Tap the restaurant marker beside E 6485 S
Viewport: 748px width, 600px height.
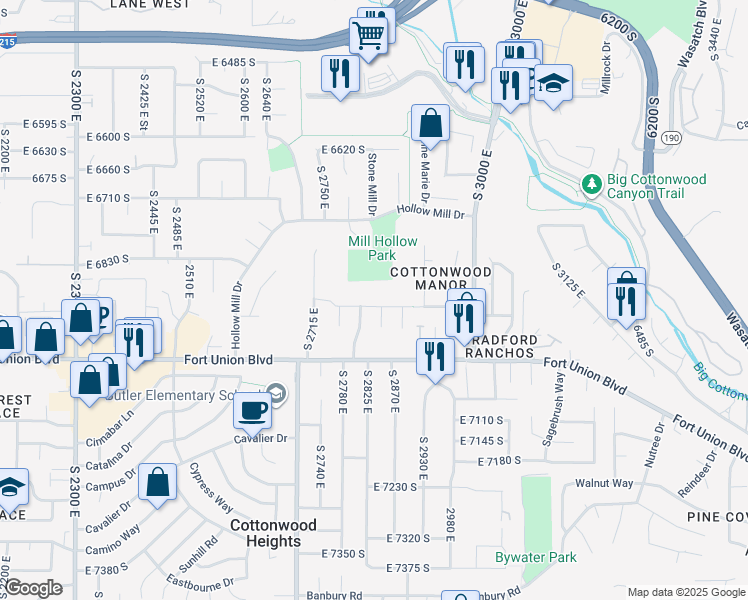pyautogui.click(x=341, y=77)
